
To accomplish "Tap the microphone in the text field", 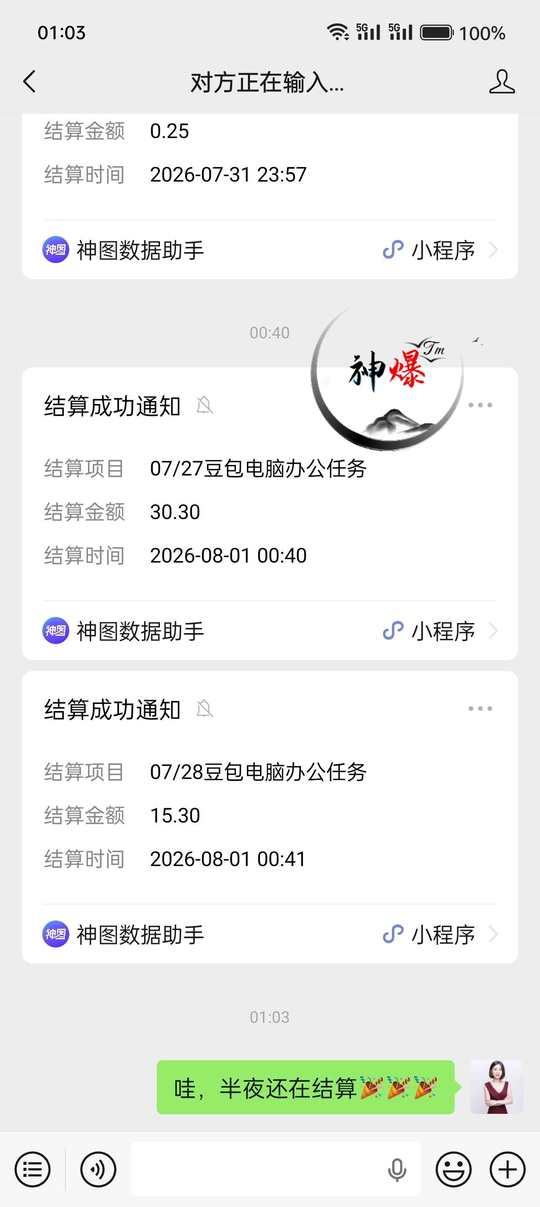I will 397,1169.
